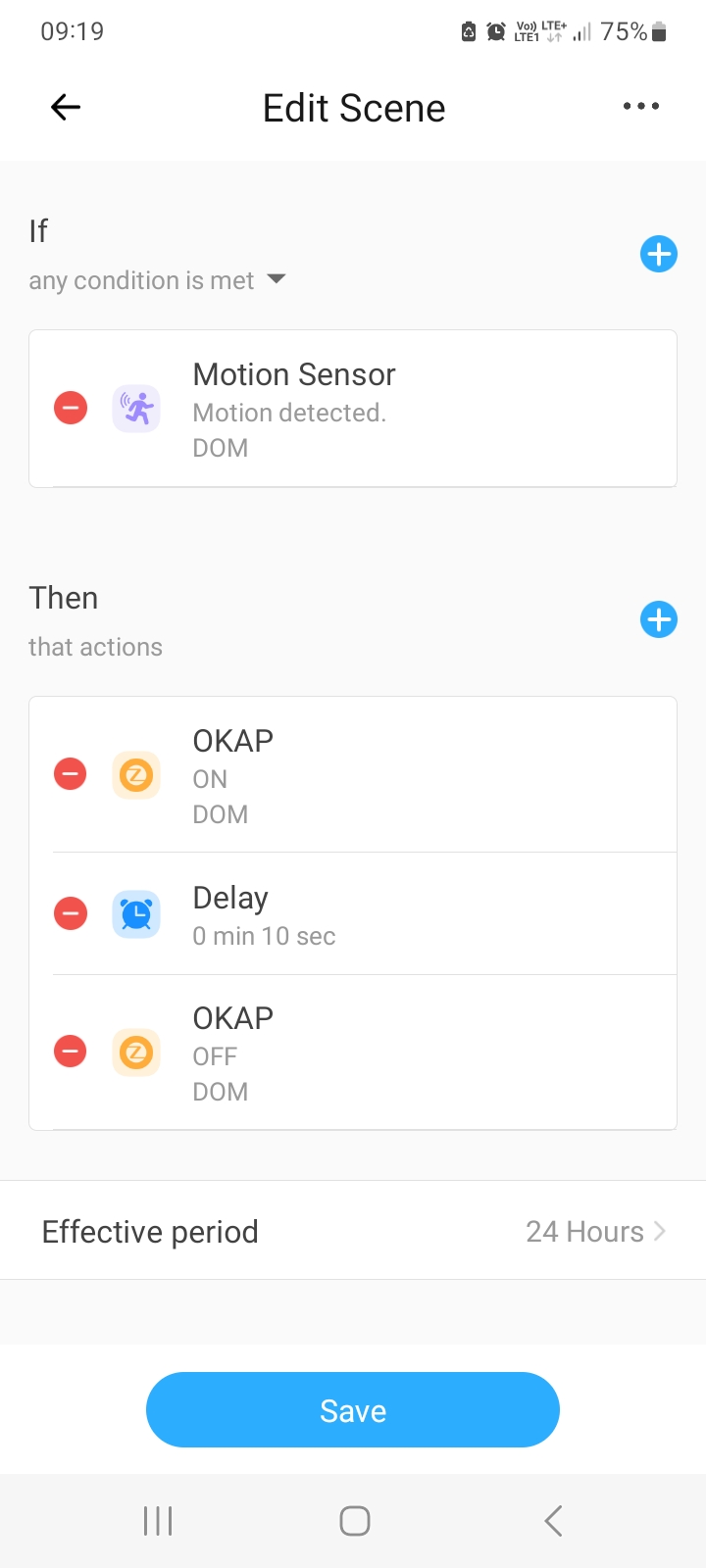Open the Motion Sensor condition row
This screenshot has height=1568, width=706.
point(392,409)
